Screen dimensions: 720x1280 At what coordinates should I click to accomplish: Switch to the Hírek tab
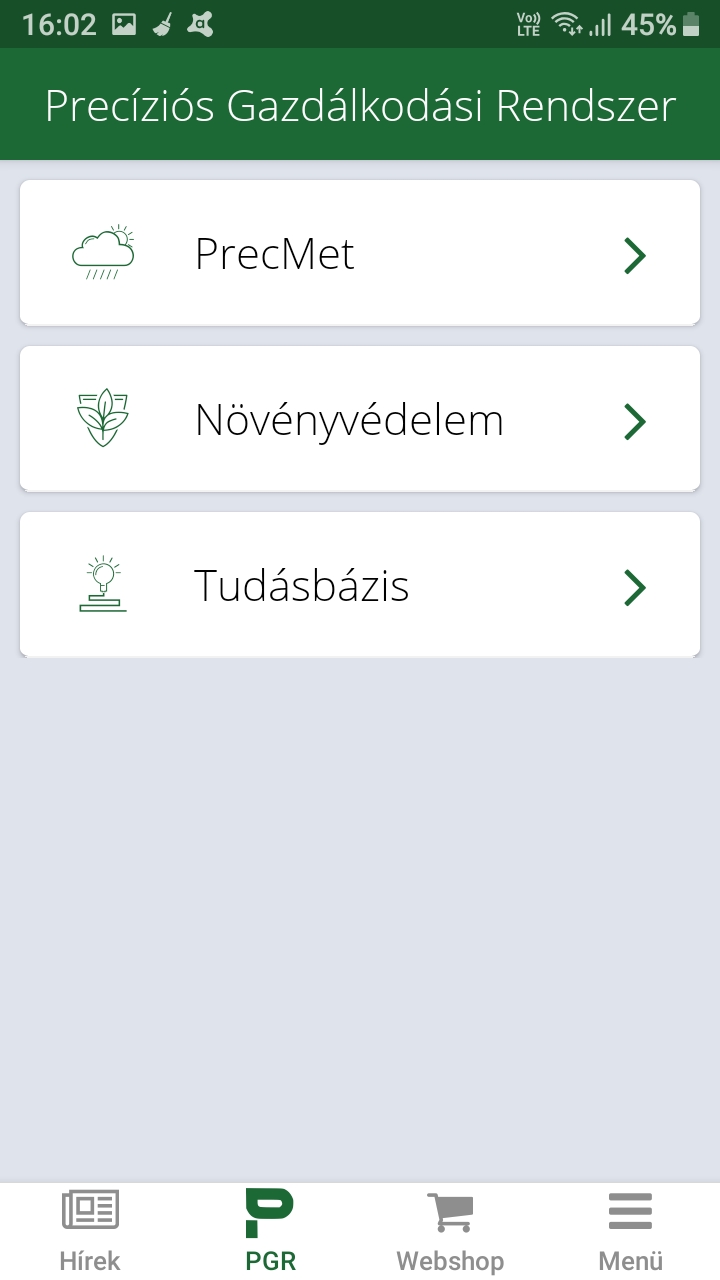[90, 1231]
